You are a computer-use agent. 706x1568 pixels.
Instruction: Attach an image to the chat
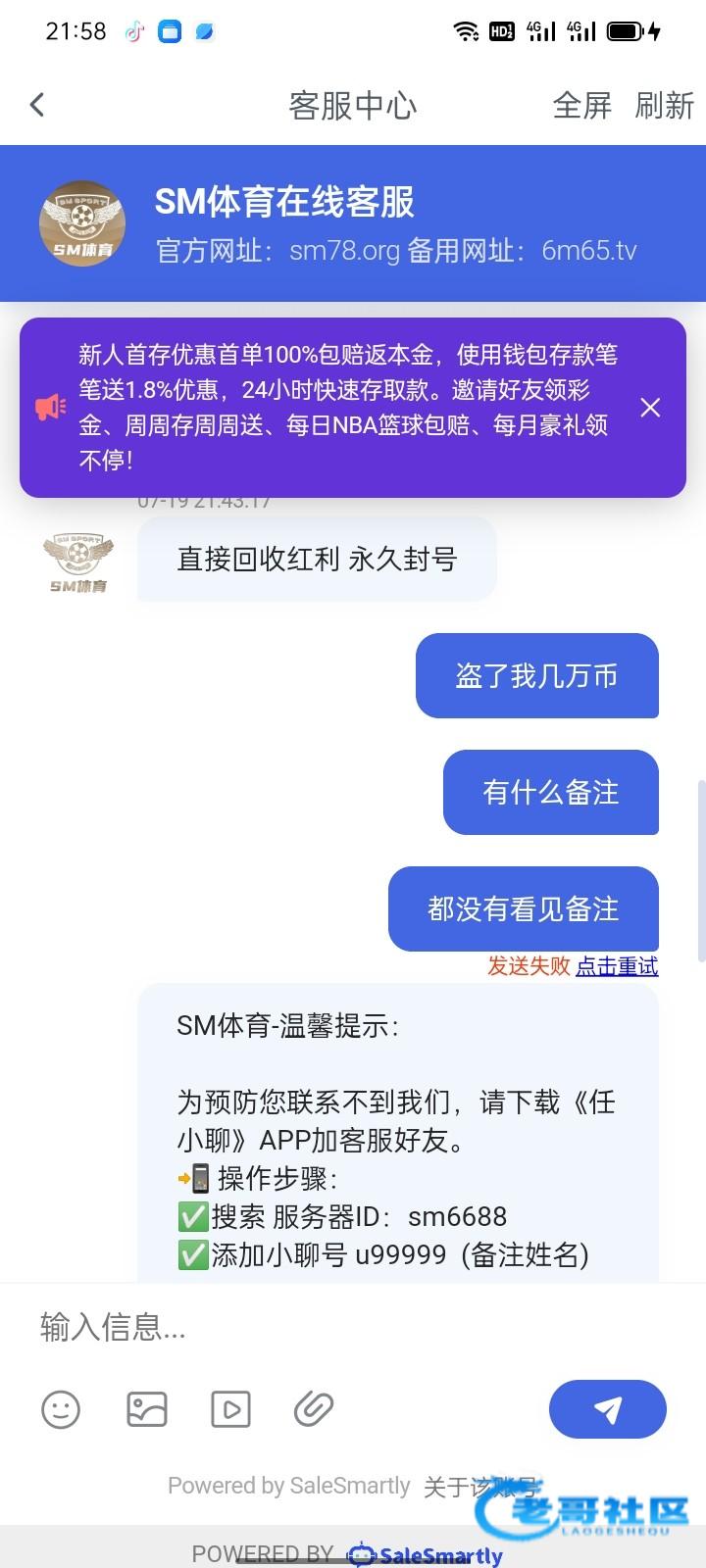(x=147, y=1410)
